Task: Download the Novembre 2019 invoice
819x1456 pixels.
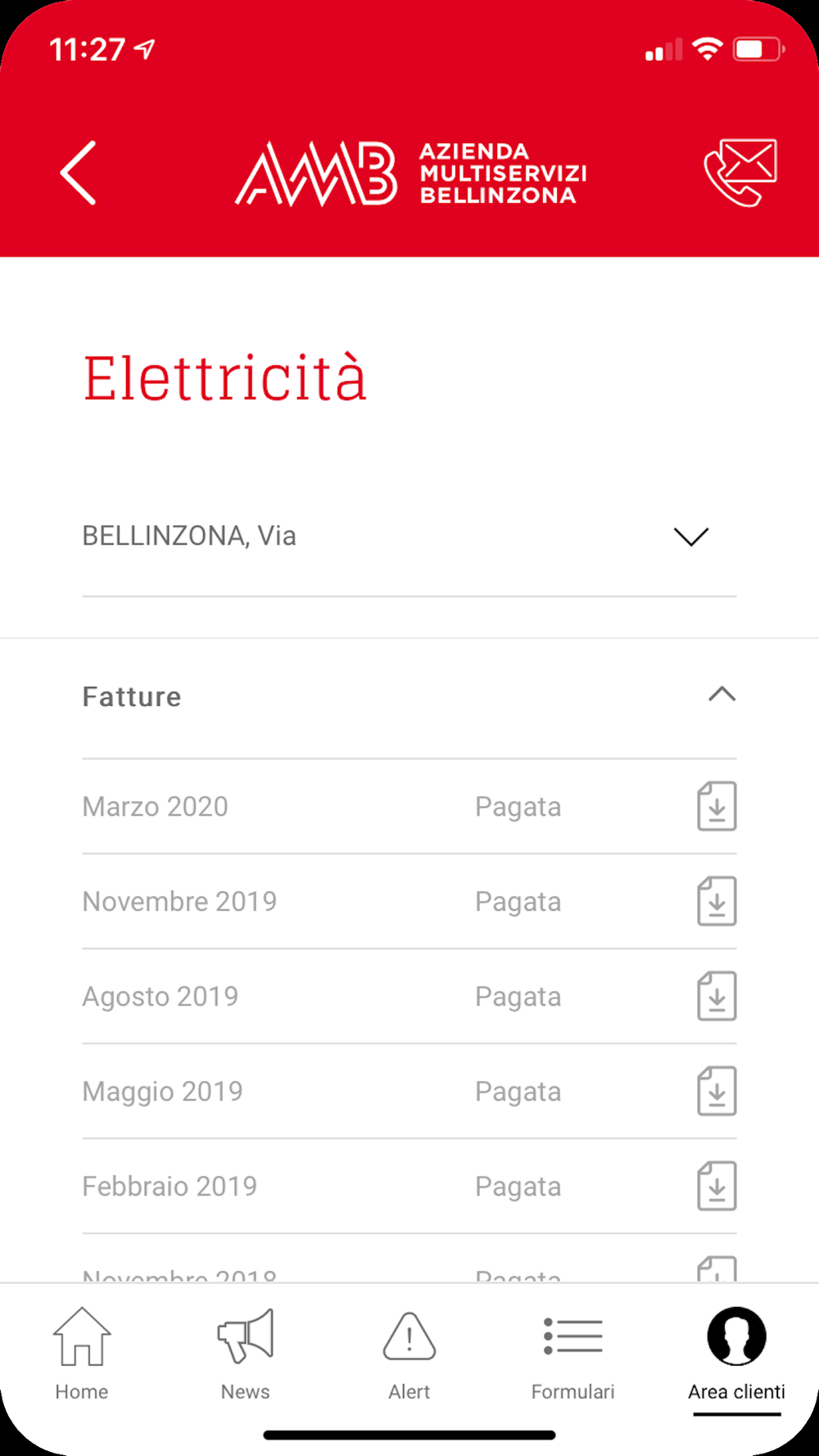Action: tap(717, 902)
